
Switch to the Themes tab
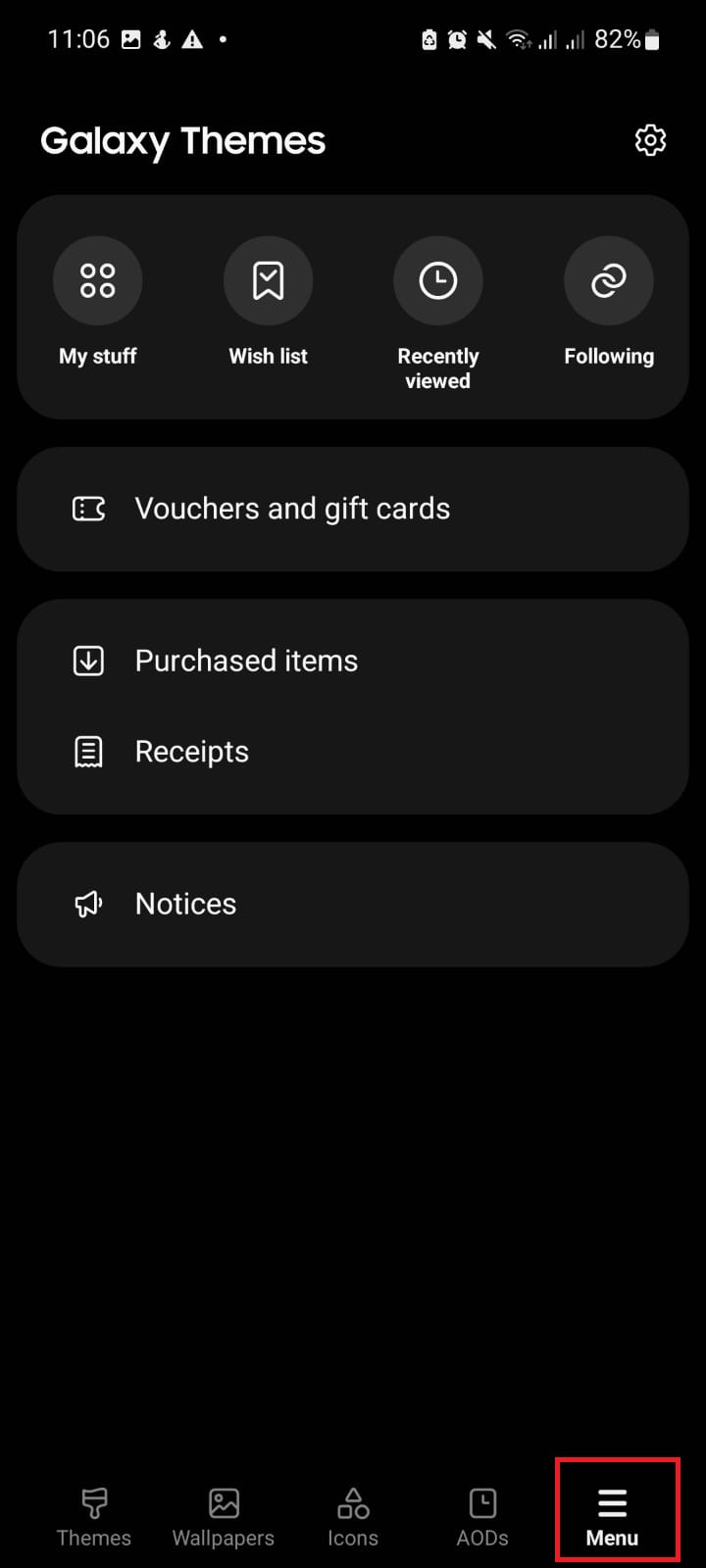point(94,1517)
